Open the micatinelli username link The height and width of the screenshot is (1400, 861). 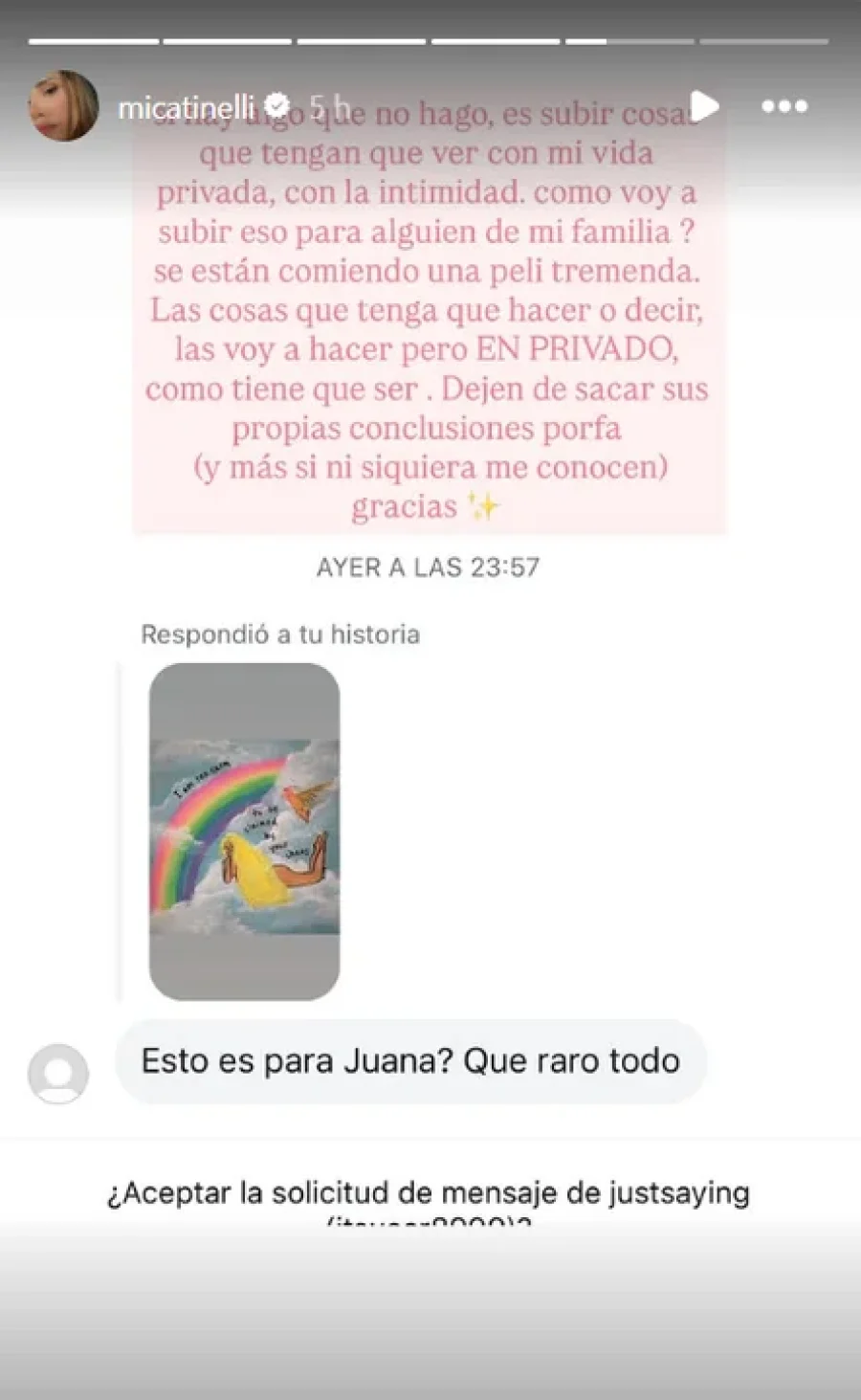(x=187, y=108)
